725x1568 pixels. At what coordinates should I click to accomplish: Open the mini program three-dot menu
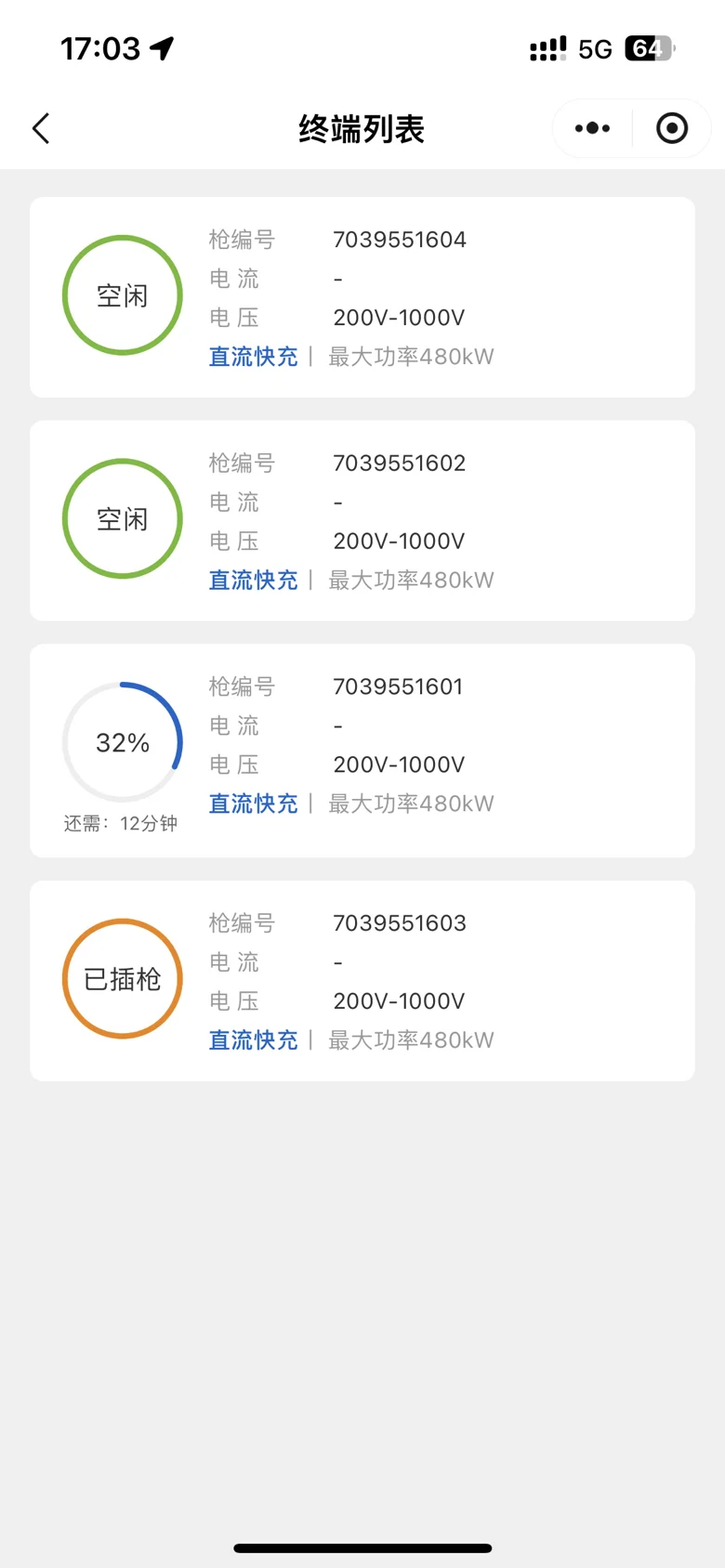(592, 128)
